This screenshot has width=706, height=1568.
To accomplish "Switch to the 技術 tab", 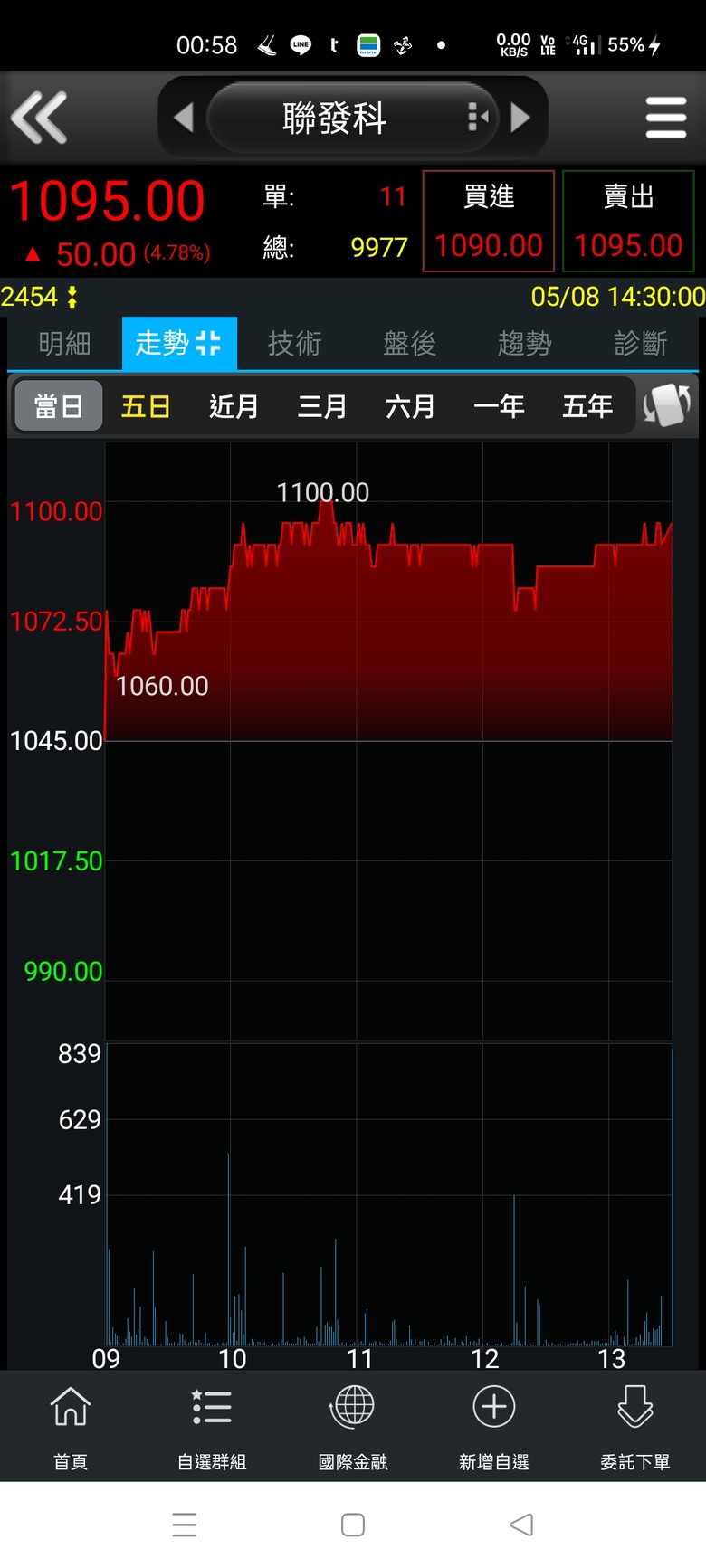I will pyautogui.click(x=294, y=343).
